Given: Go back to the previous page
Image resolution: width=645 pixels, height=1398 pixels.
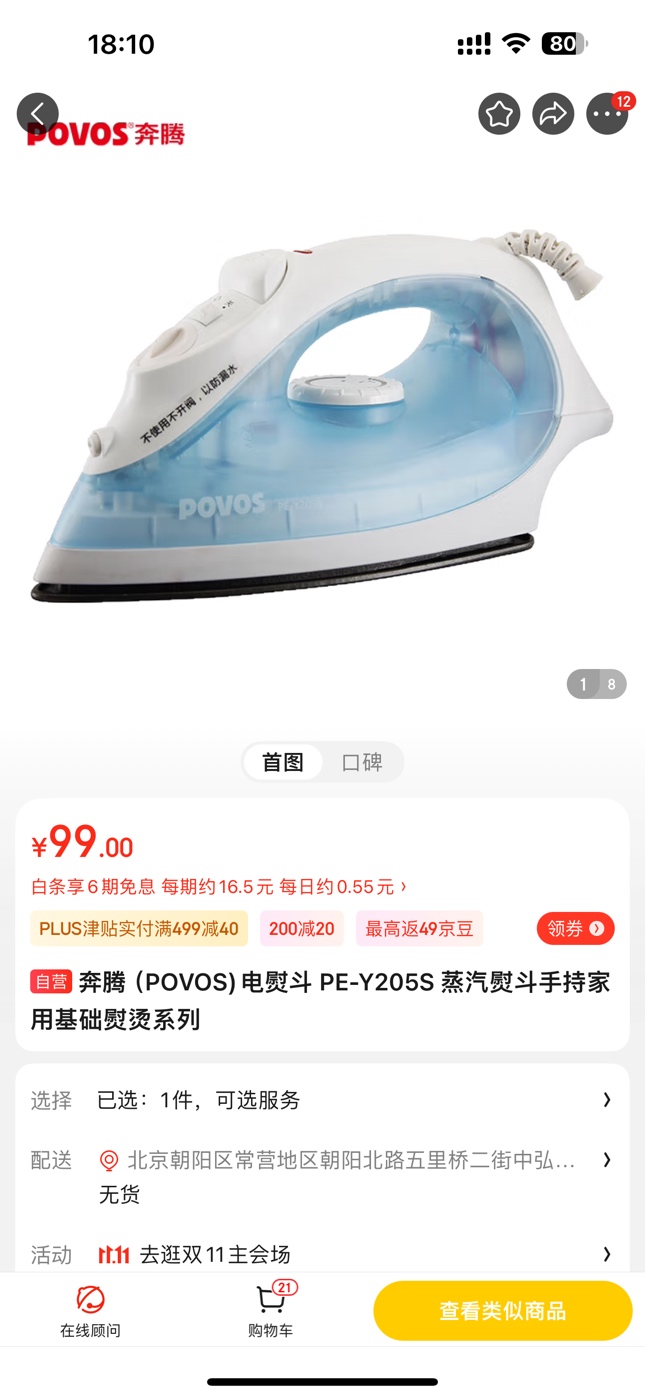Looking at the screenshot, I should [x=38, y=114].
